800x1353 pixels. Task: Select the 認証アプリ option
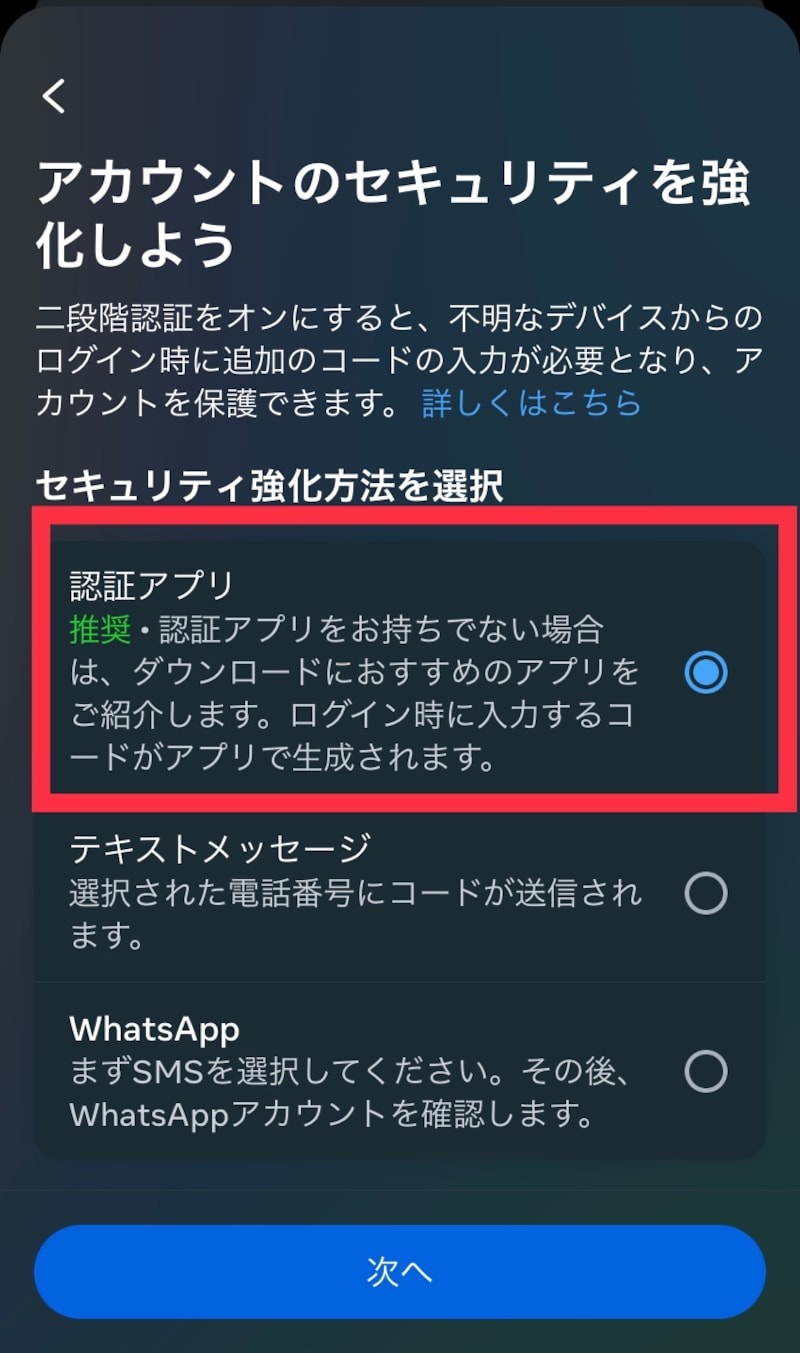[705, 672]
